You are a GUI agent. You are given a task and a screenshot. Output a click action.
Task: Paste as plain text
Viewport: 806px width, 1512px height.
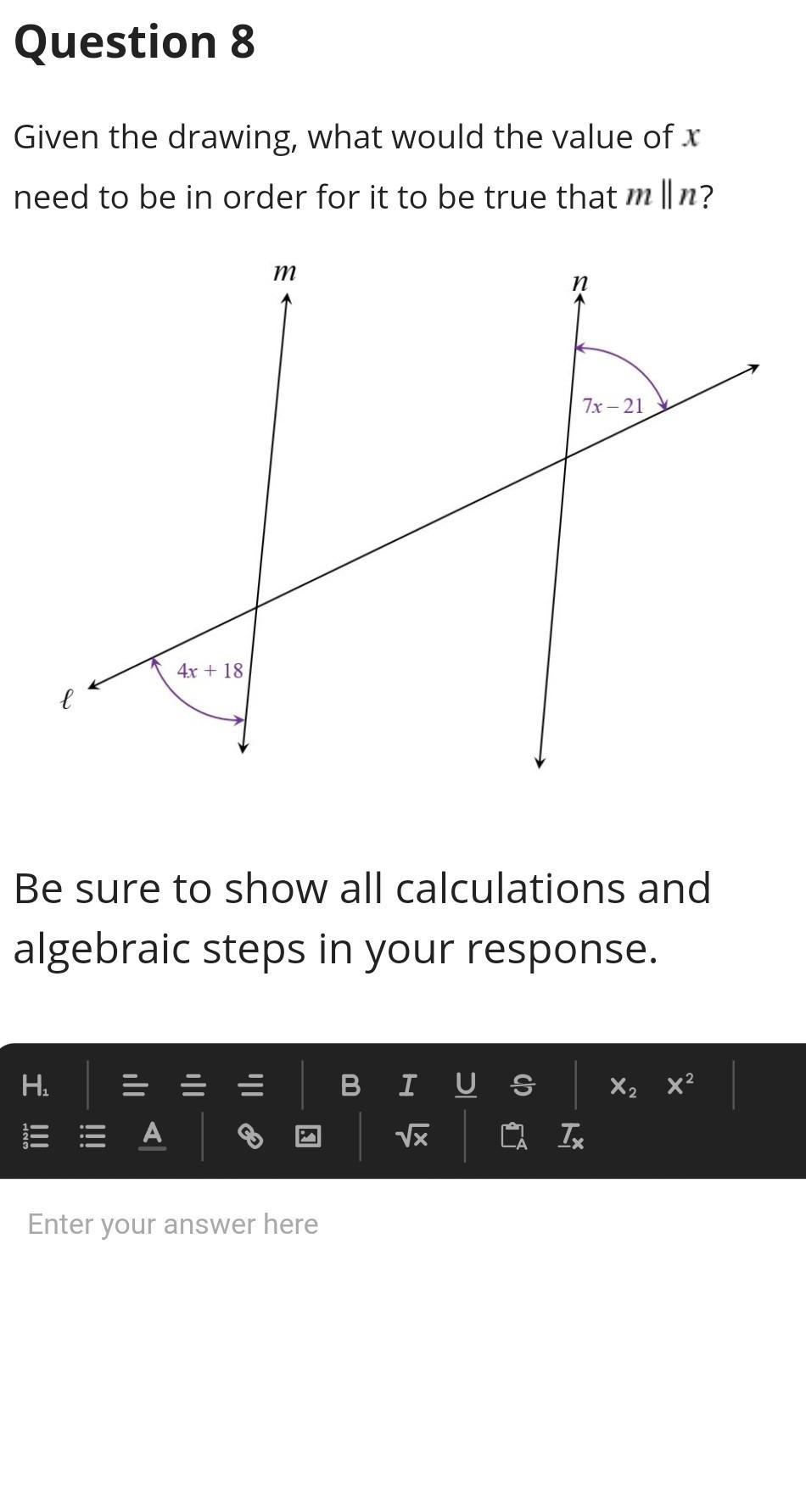(x=514, y=1135)
